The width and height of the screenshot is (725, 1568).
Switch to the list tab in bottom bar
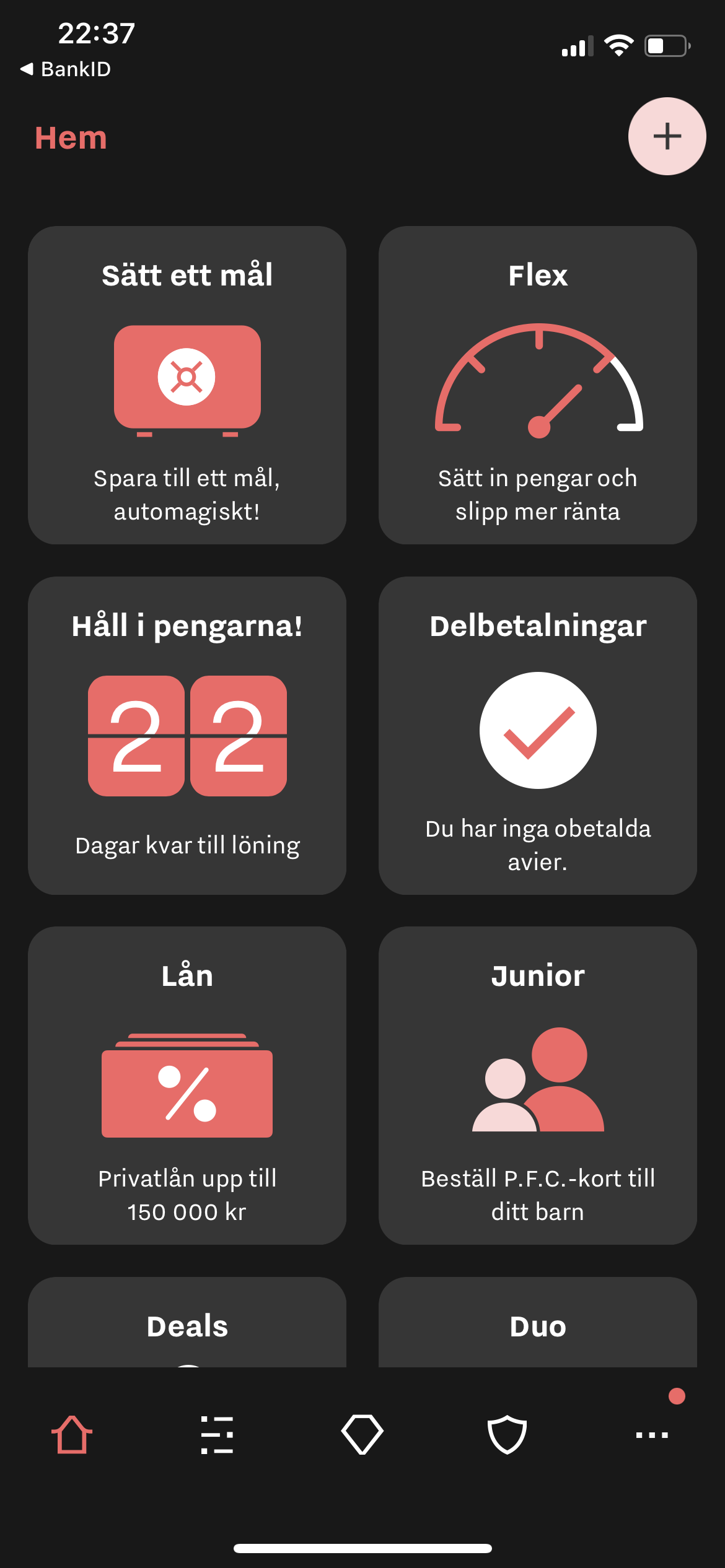click(217, 1434)
